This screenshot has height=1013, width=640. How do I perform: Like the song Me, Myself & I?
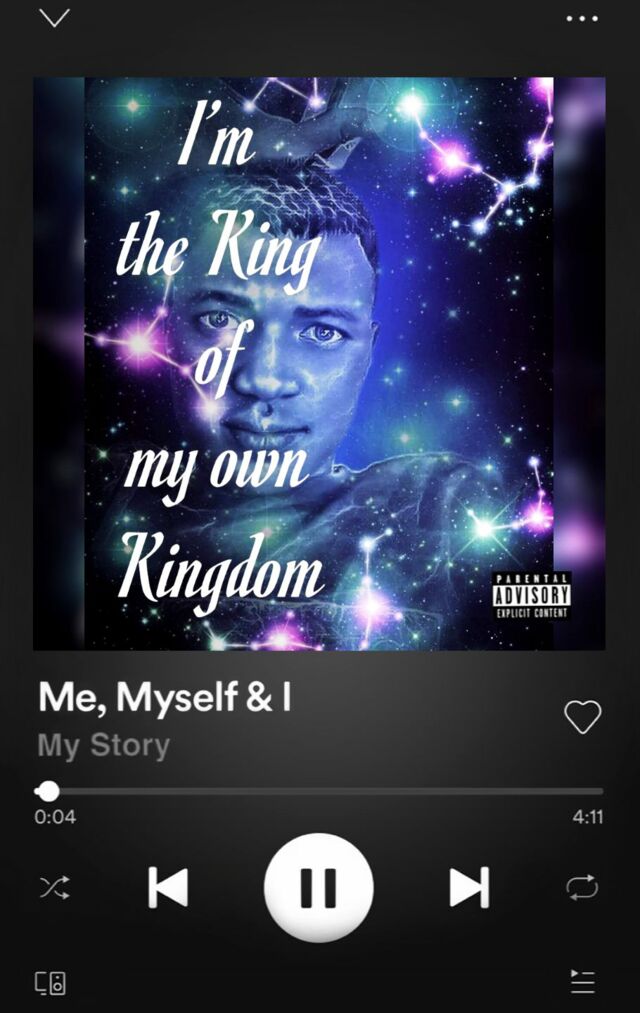583,717
